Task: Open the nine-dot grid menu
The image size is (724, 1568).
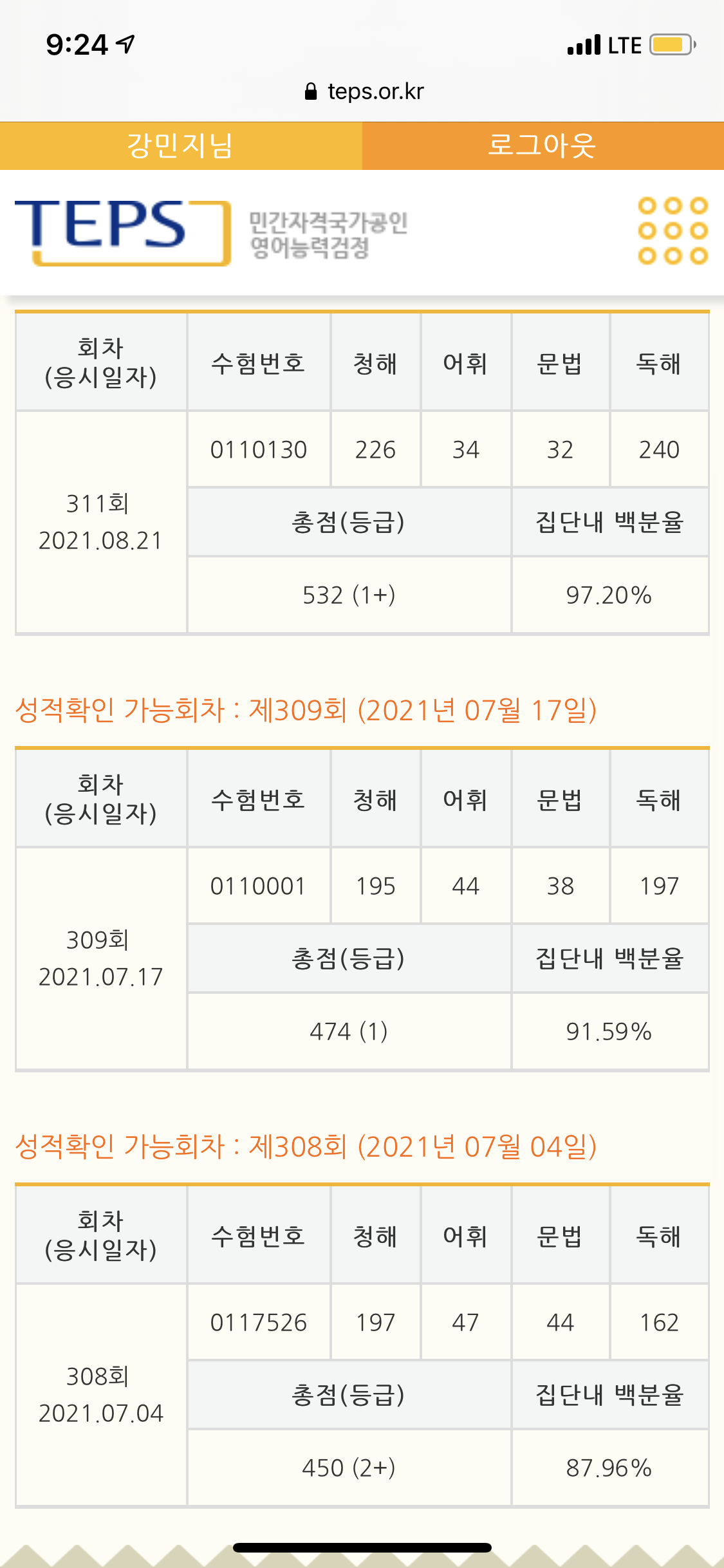Action: pyautogui.click(x=673, y=230)
